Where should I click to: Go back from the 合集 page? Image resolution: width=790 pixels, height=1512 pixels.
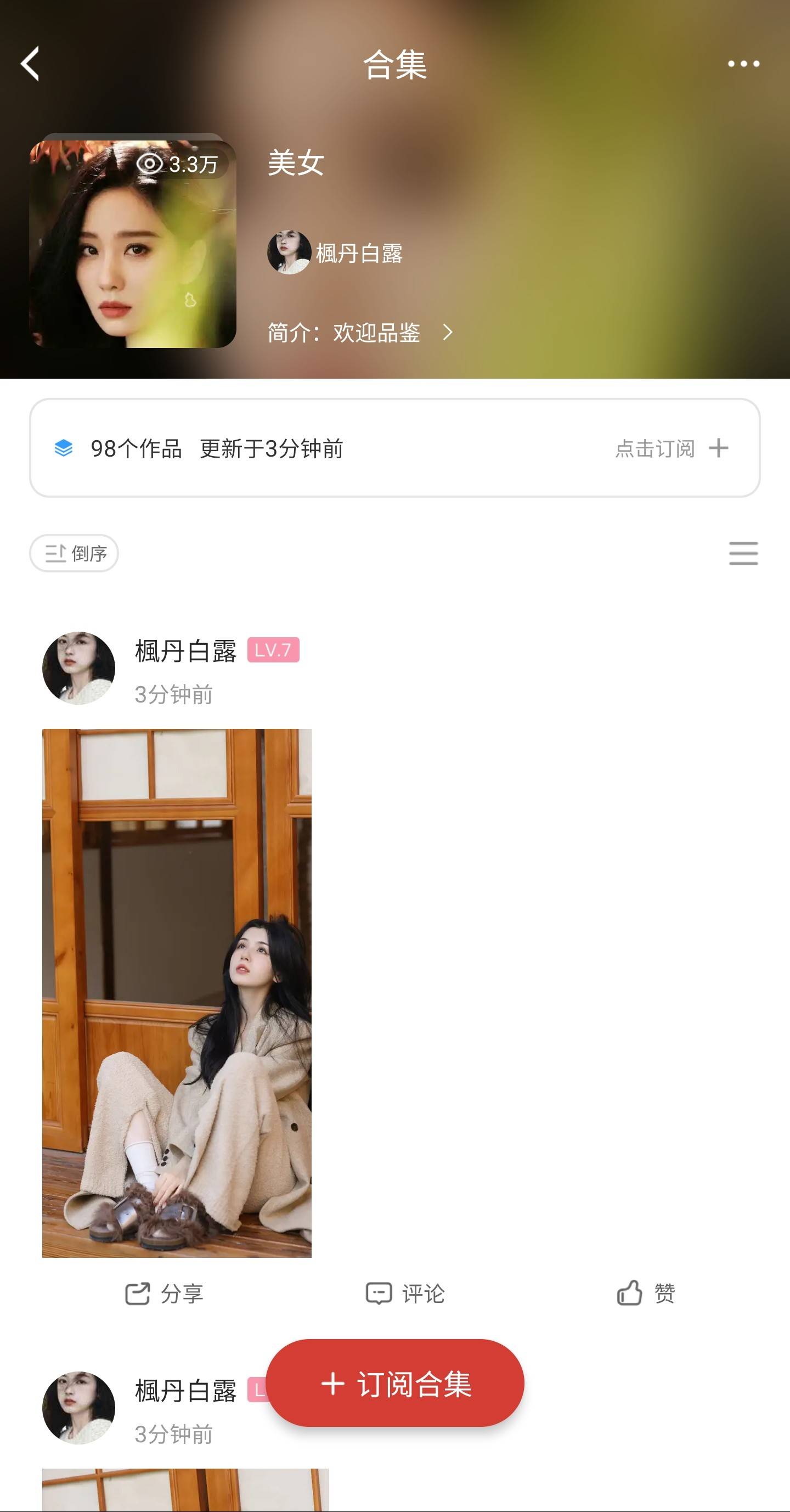coord(30,64)
